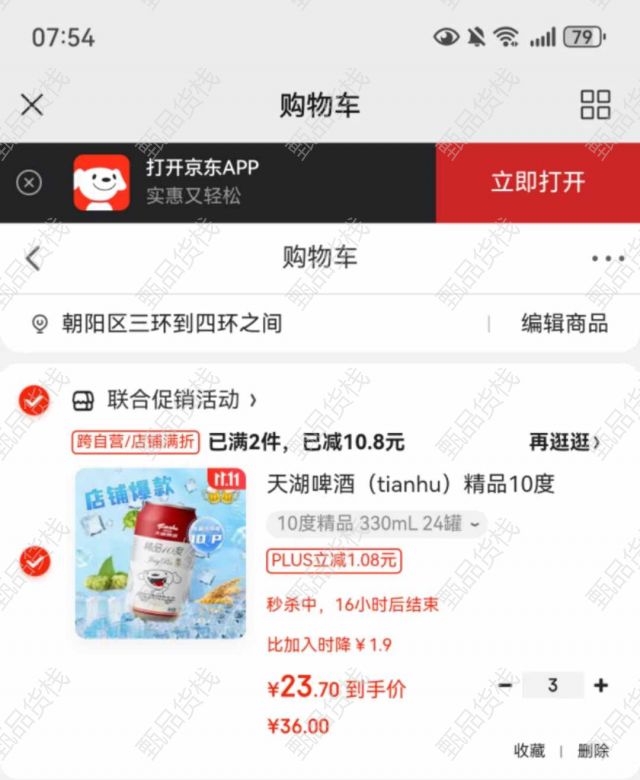The image size is (640, 780).
Task: Uncheck the 联合促销活动 store checkbox
Action: (x=35, y=400)
